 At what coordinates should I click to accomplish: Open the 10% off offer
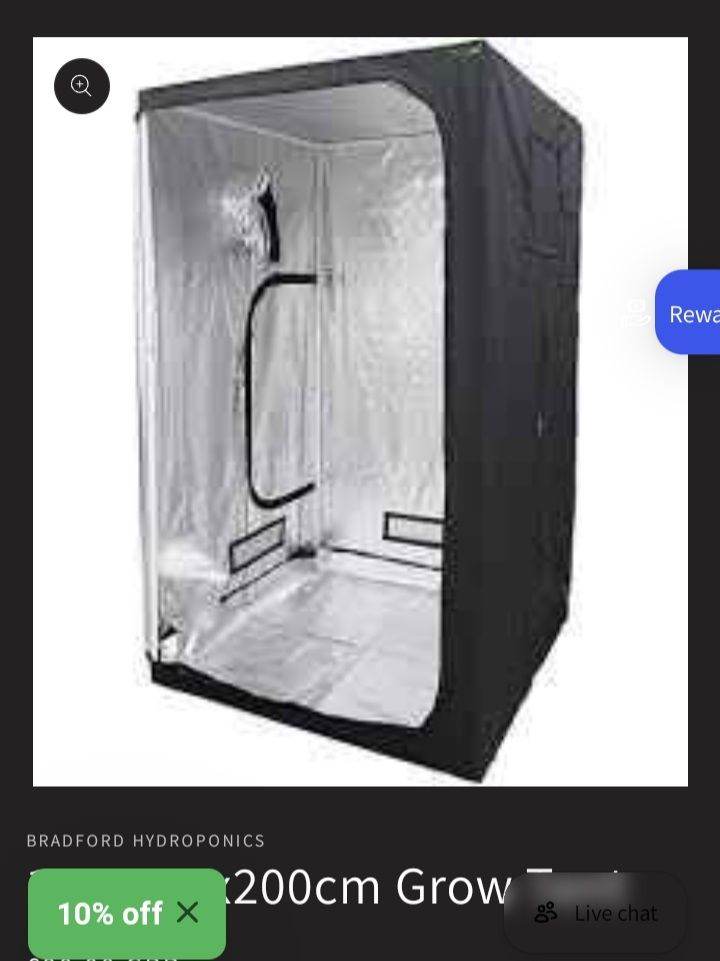coord(110,913)
